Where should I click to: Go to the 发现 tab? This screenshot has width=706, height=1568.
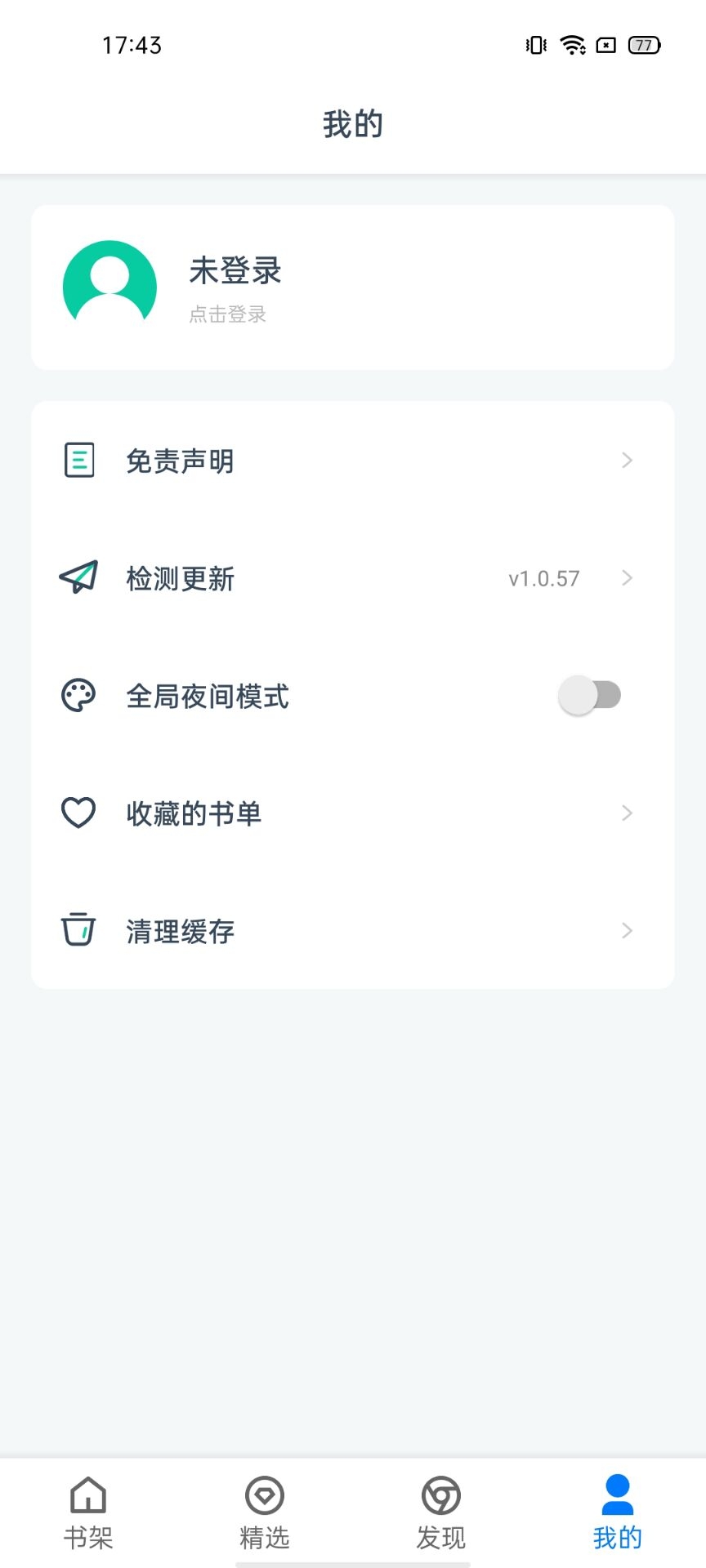(441, 1512)
